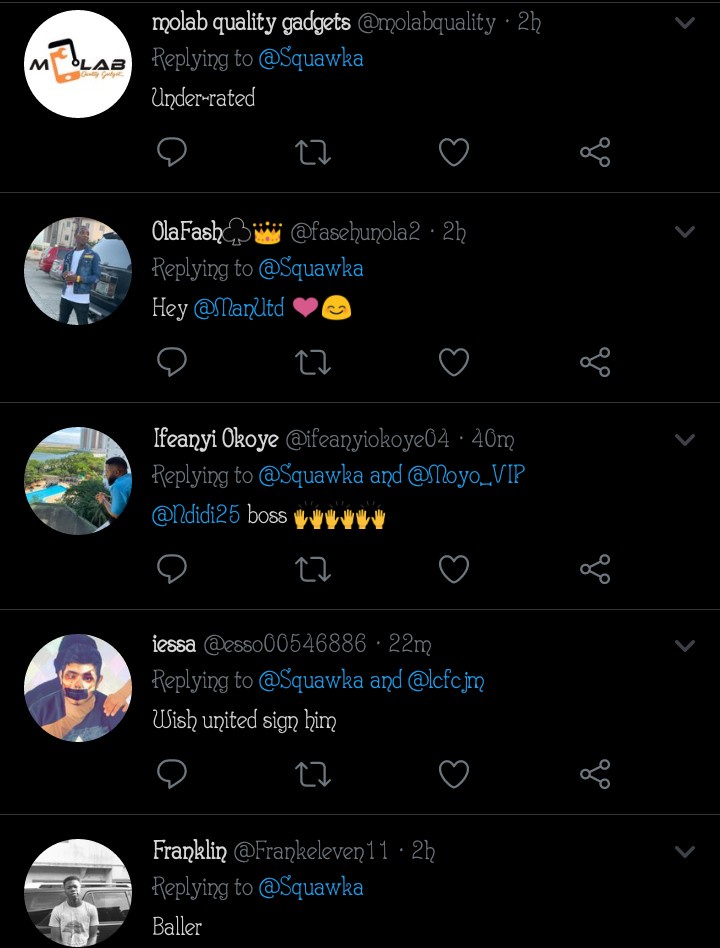This screenshot has height=948, width=720.
Task: Like iessa's tweet
Action: (x=454, y=774)
